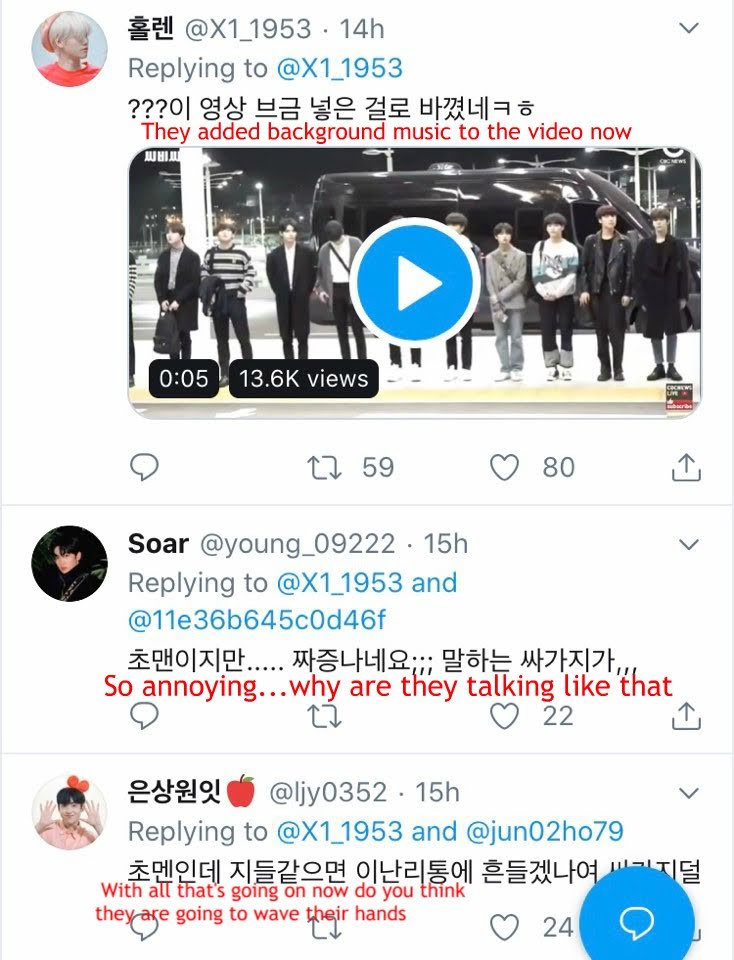Compose a new reply with floating button
Viewport: 734px width, 960px height.
coord(637,922)
